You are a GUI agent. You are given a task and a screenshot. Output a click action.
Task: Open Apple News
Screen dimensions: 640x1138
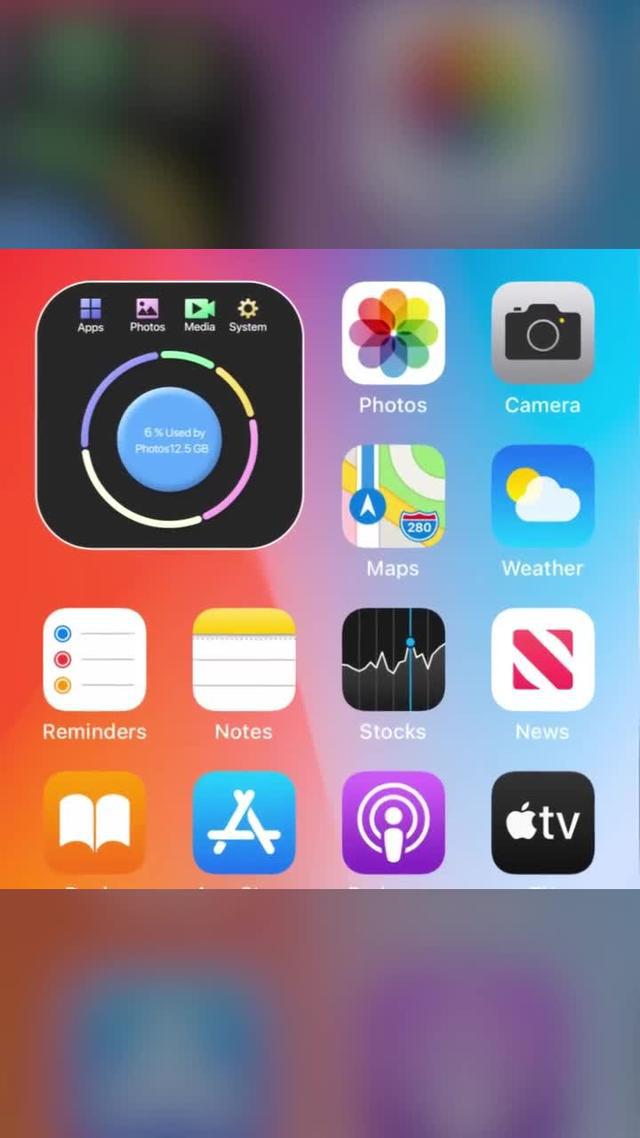[542, 659]
